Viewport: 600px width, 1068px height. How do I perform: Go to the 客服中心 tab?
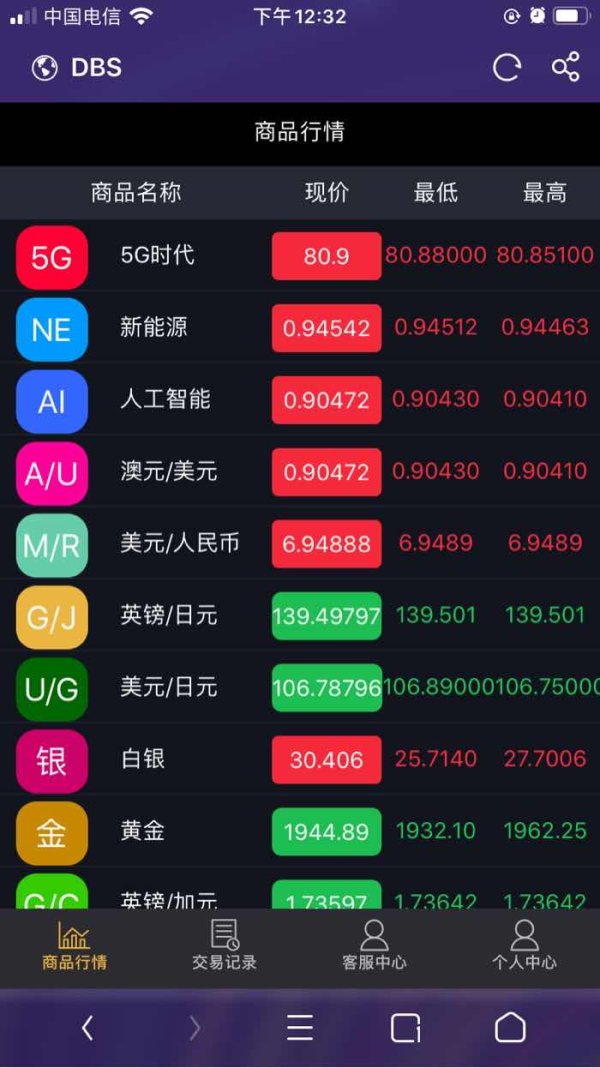pos(374,945)
